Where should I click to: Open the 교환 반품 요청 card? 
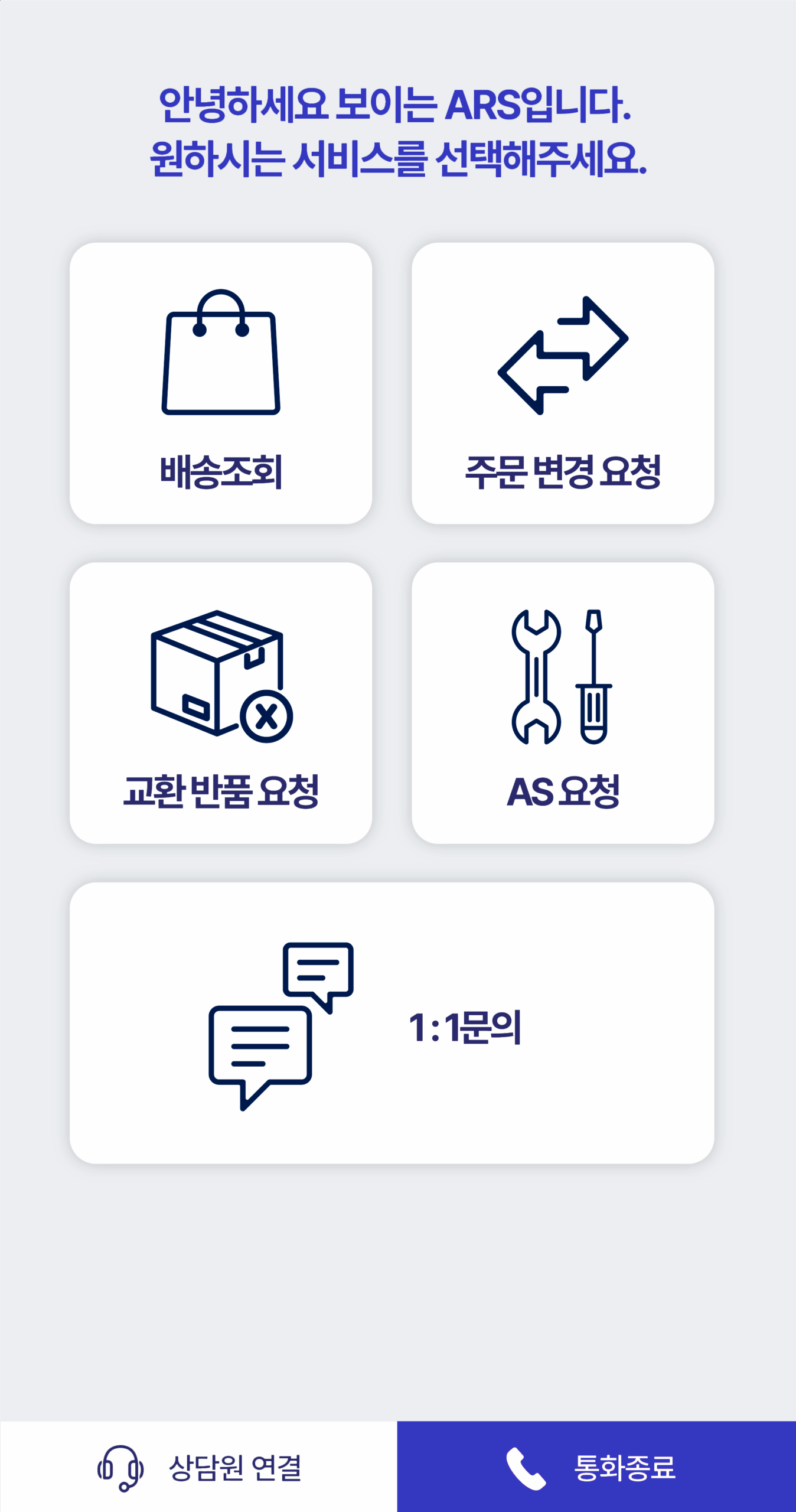point(221,703)
